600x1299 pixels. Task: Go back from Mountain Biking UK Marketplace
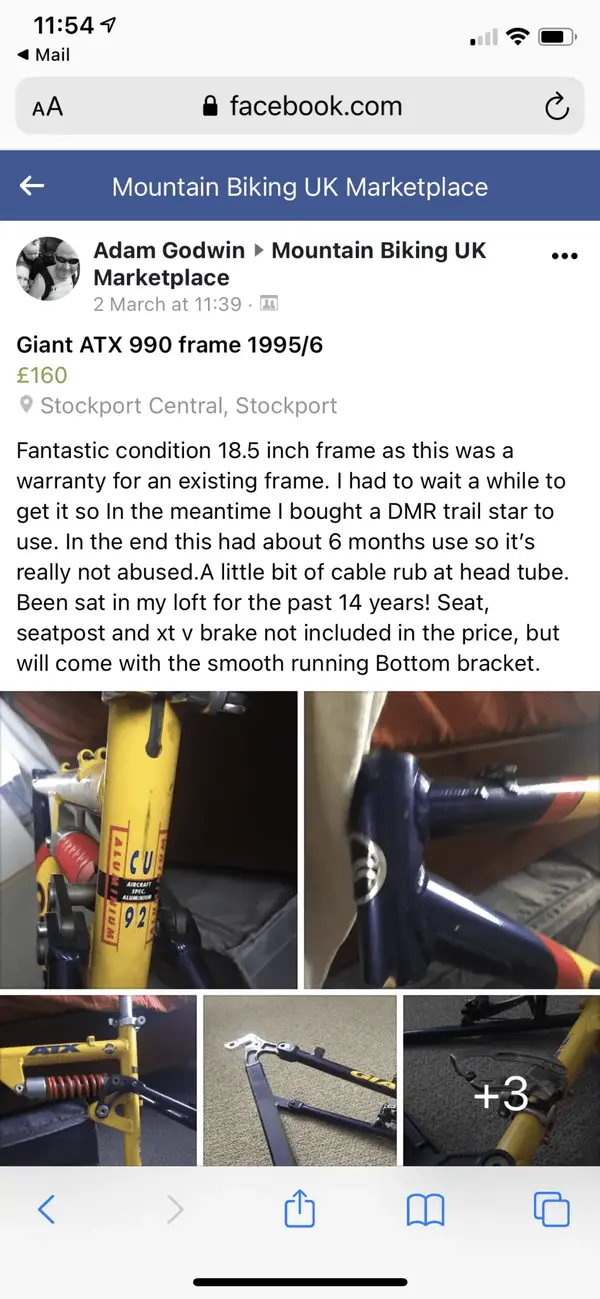click(x=33, y=186)
